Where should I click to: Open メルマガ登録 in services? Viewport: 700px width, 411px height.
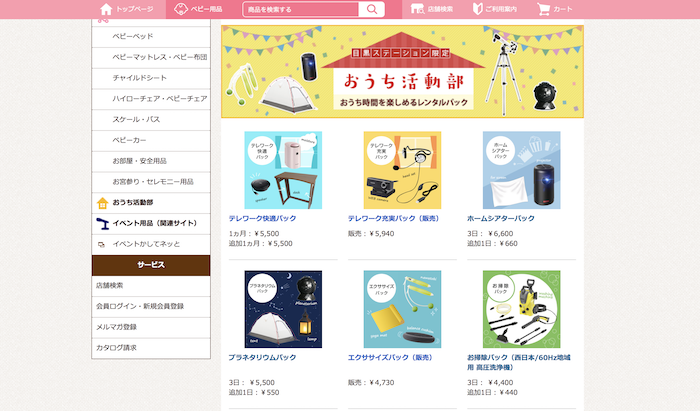coord(116,327)
